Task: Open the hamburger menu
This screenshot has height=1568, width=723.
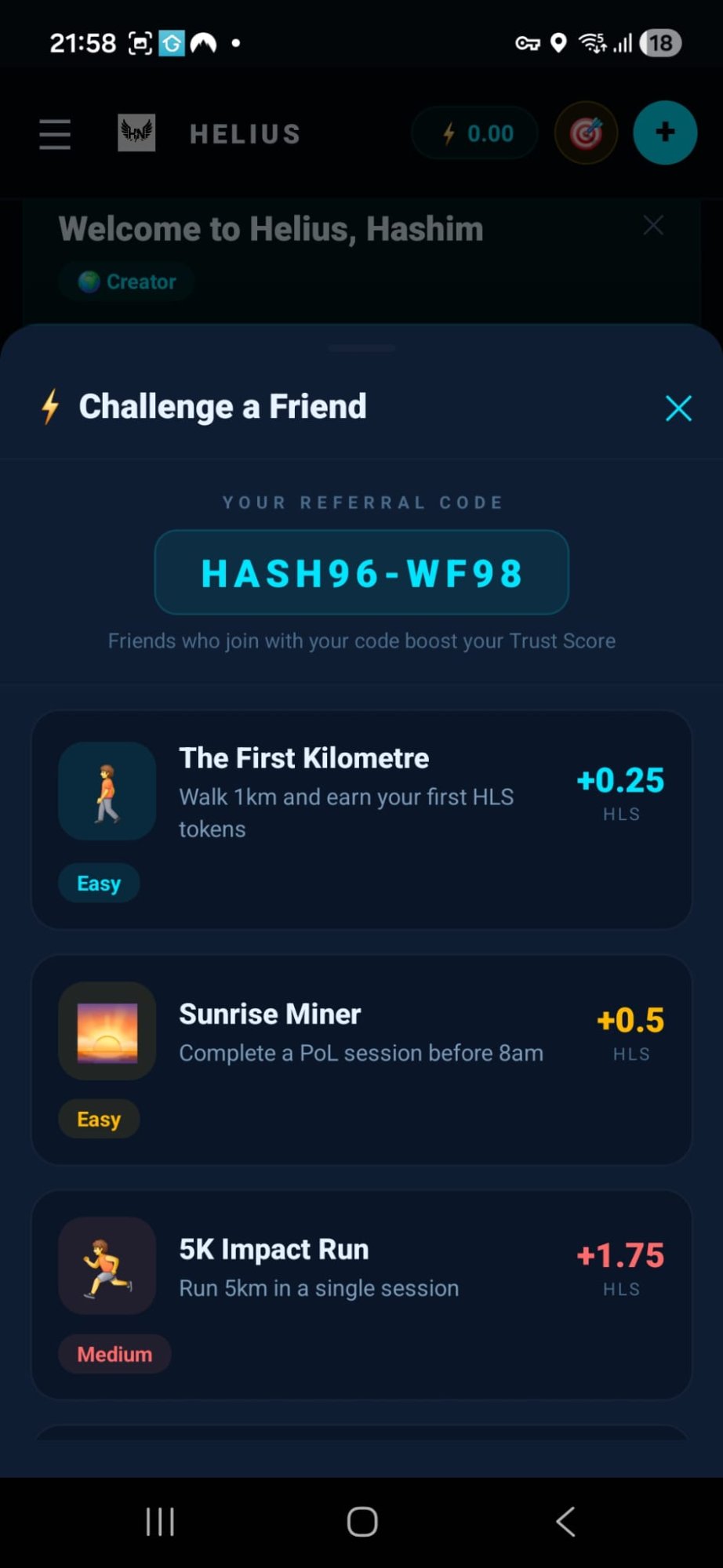Action: coord(55,134)
